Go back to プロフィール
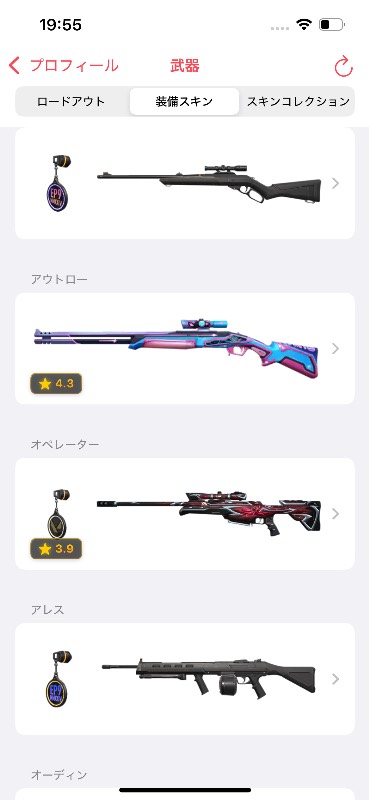The width and height of the screenshot is (369, 800). [63, 66]
